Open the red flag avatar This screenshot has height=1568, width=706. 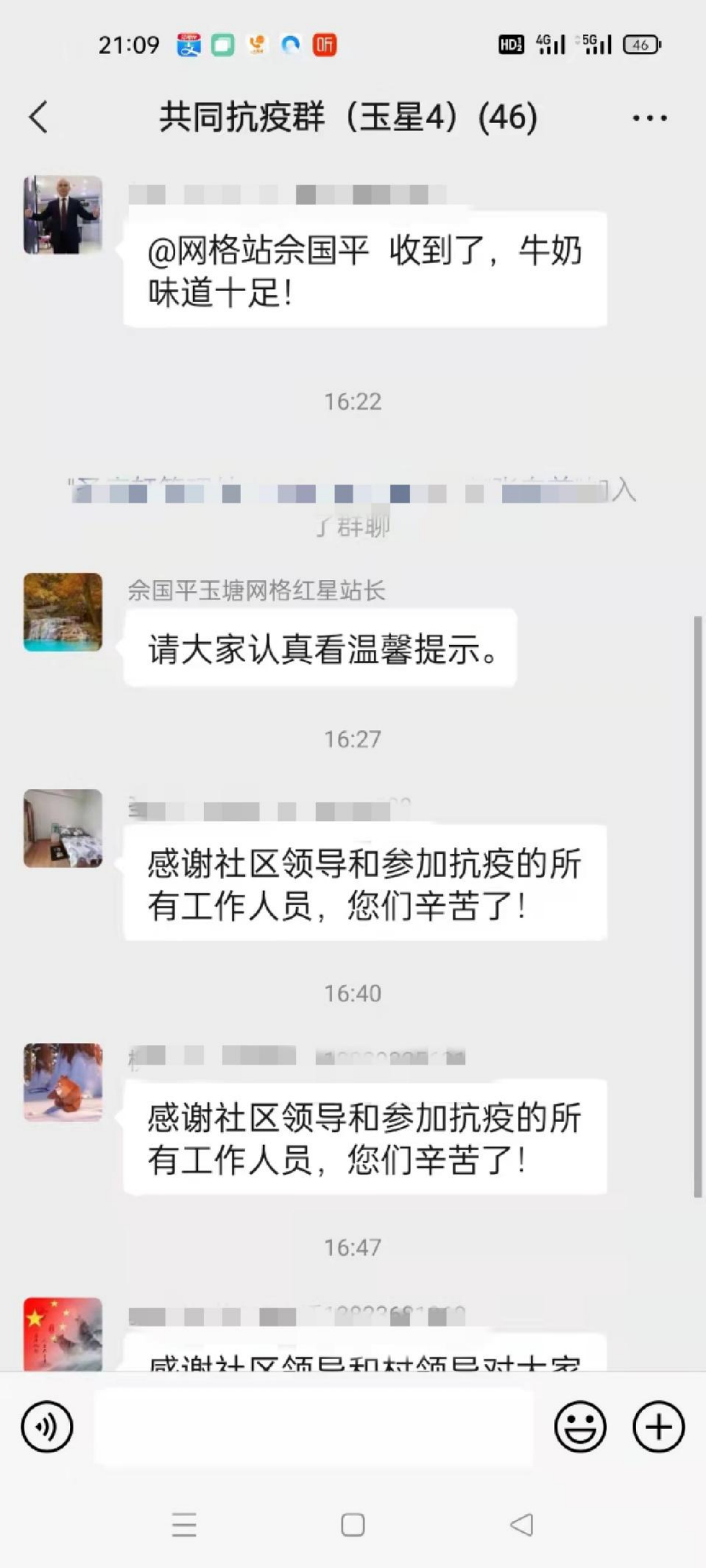pyautogui.click(x=63, y=1333)
